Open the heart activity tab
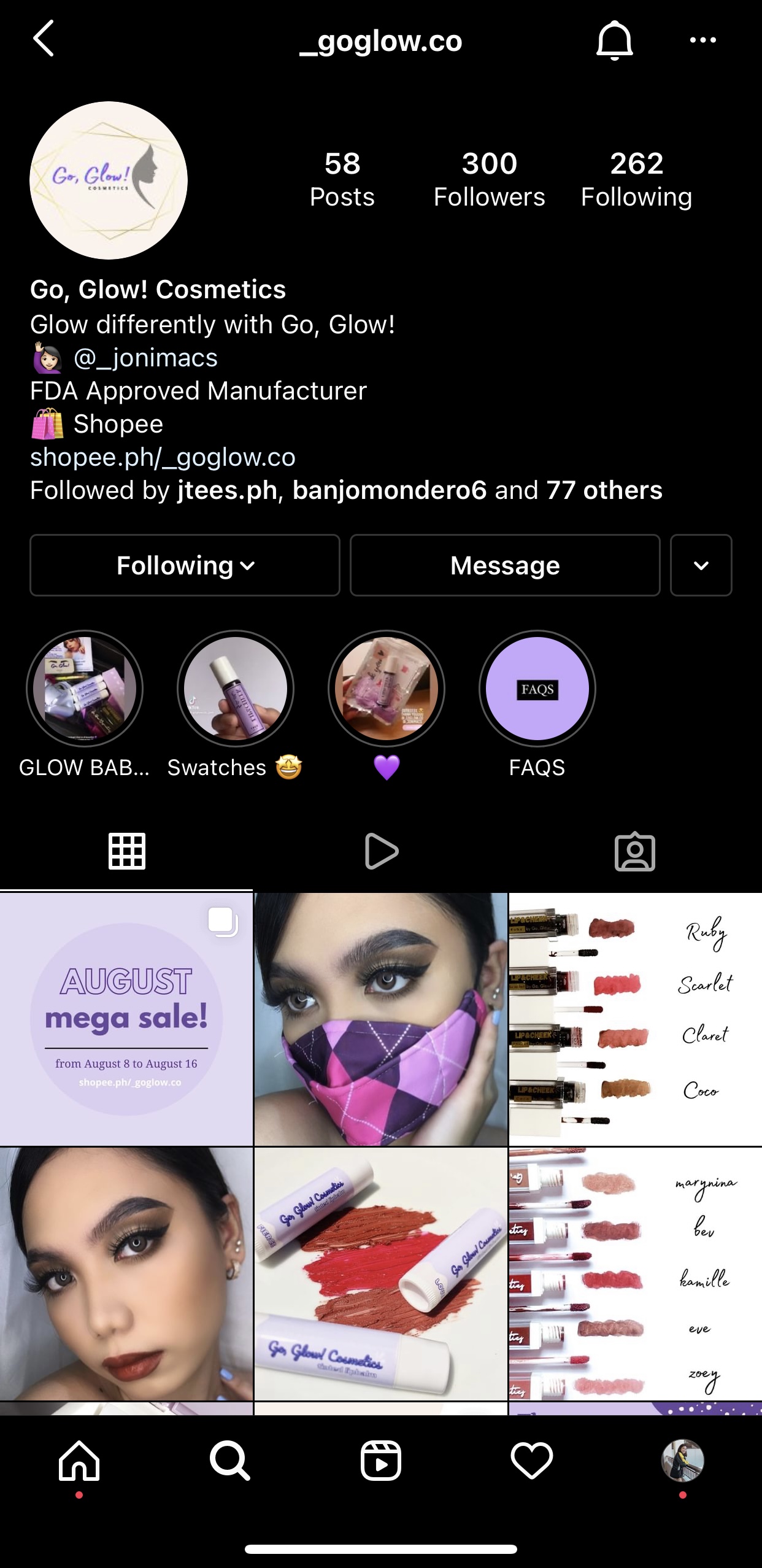The width and height of the screenshot is (762, 1568). coord(531,1461)
